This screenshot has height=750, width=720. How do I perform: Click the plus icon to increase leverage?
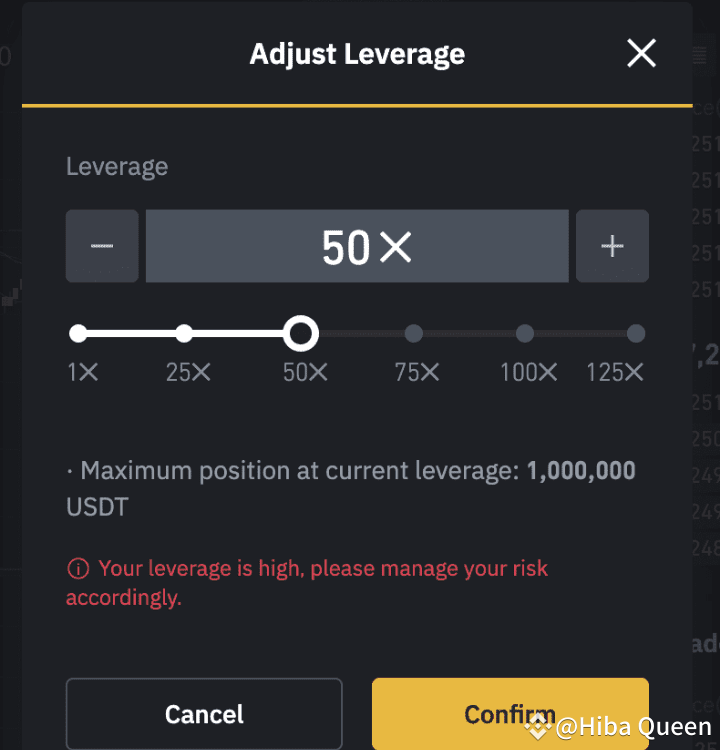612,246
